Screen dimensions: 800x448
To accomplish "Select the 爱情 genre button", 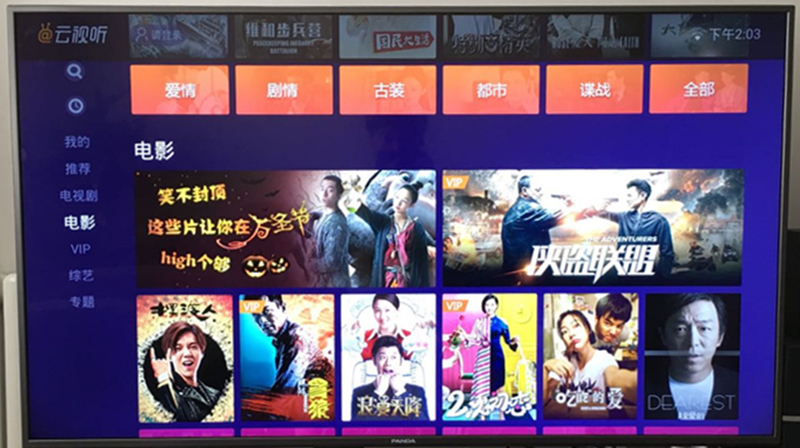I will click(180, 90).
